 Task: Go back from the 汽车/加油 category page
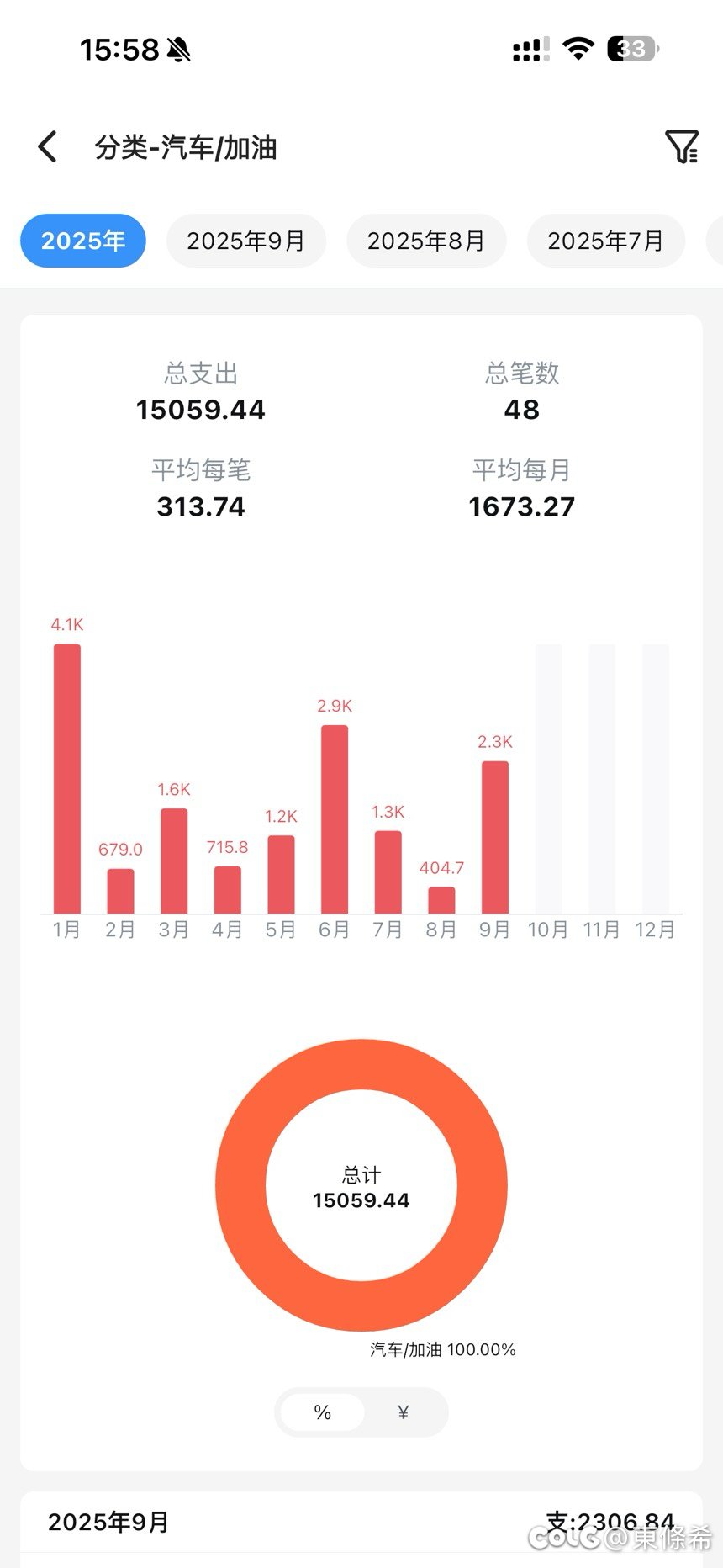(x=48, y=147)
